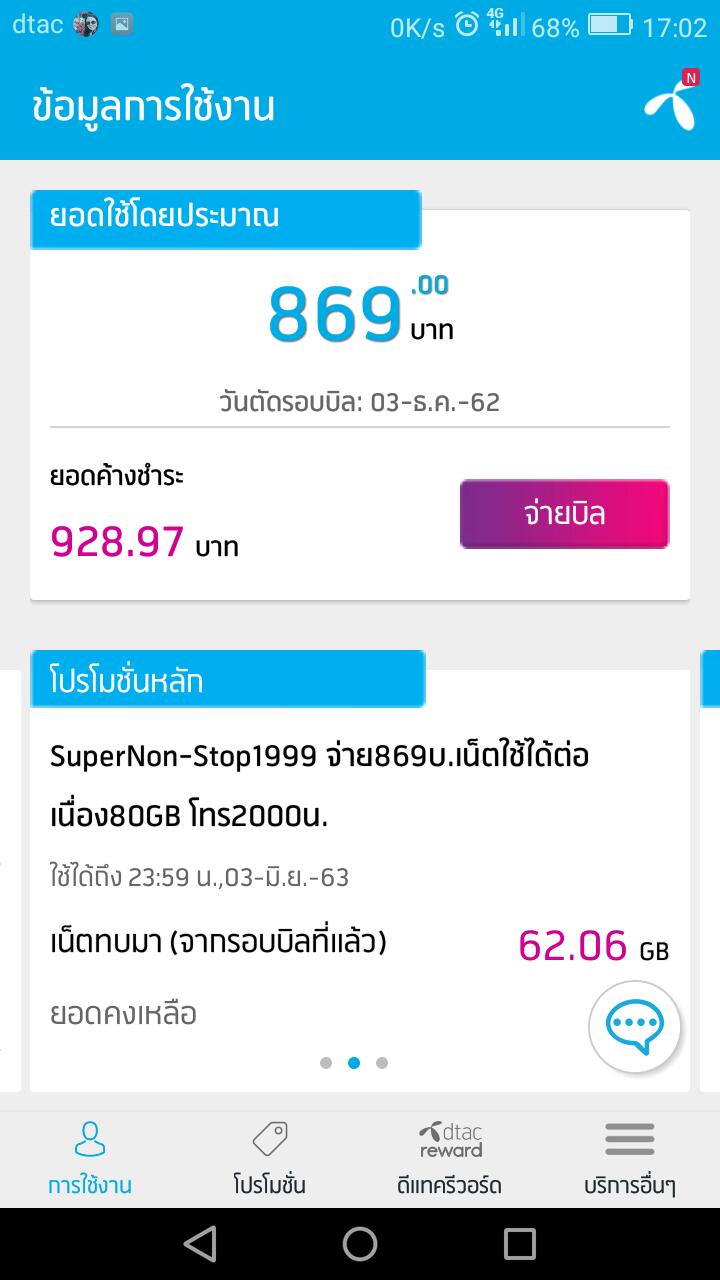Switch to the การใช้งาน usage tab
This screenshot has width=720, height=1280.
[90, 1158]
